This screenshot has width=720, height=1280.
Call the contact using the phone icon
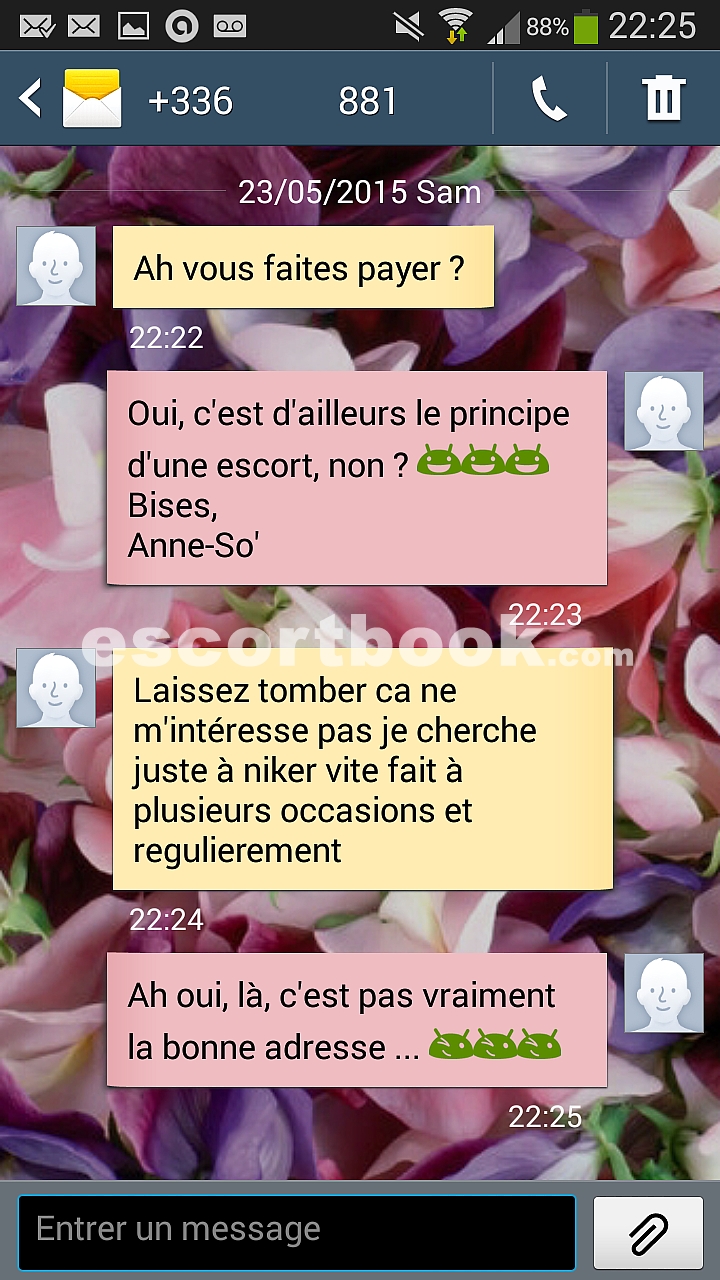pos(549,99)
